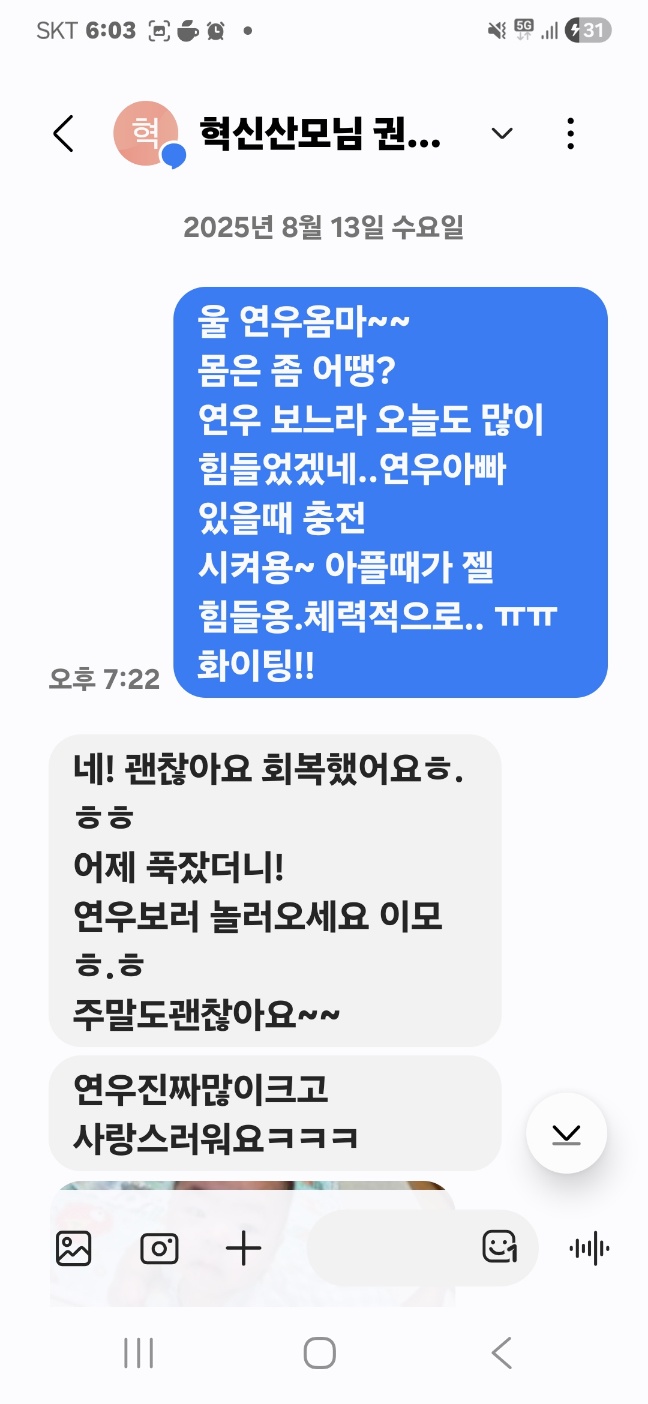The height and width of the screenshot is (1404, 648).
Task: Open recent apps from the navigation bar
Action: click(x=138, y=1353)
